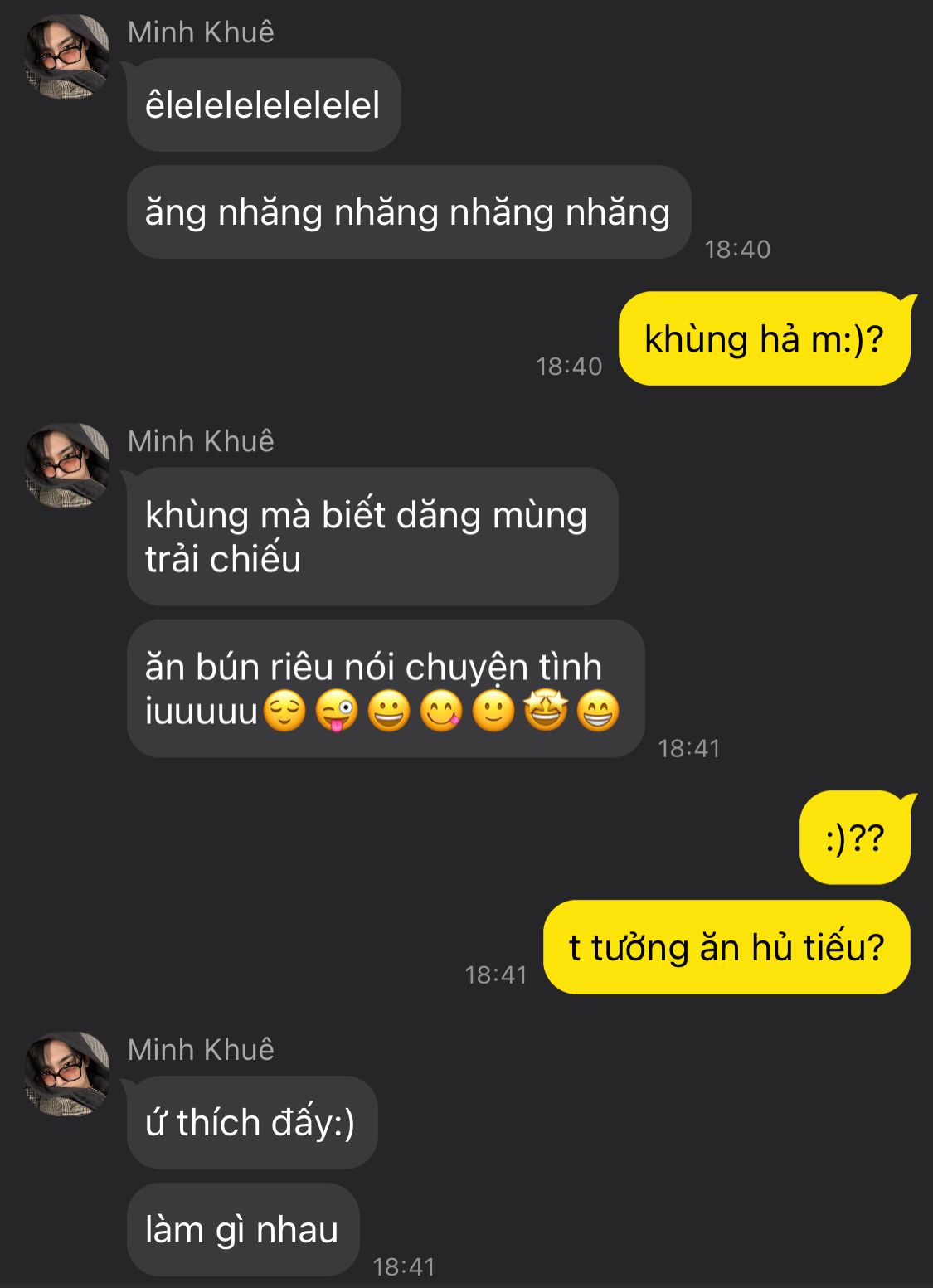This screenshot has width=933, height=1288.
Task: View Minh Khuê's profile picture beside 'ứ thích đấy:)'
Action: click(x=67, y=1074)
